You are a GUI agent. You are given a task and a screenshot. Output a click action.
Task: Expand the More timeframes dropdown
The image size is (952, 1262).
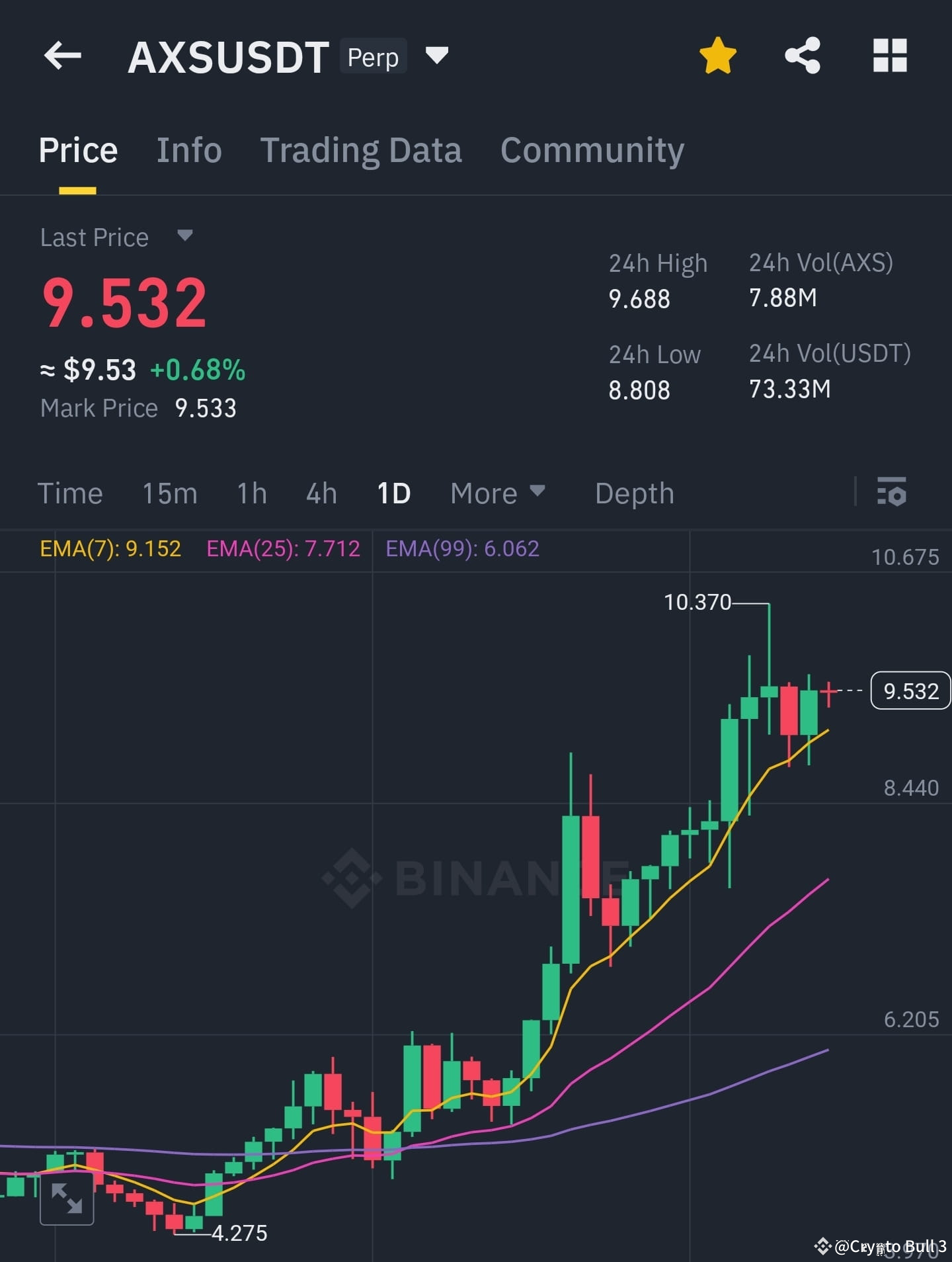(x=496, y=493)
